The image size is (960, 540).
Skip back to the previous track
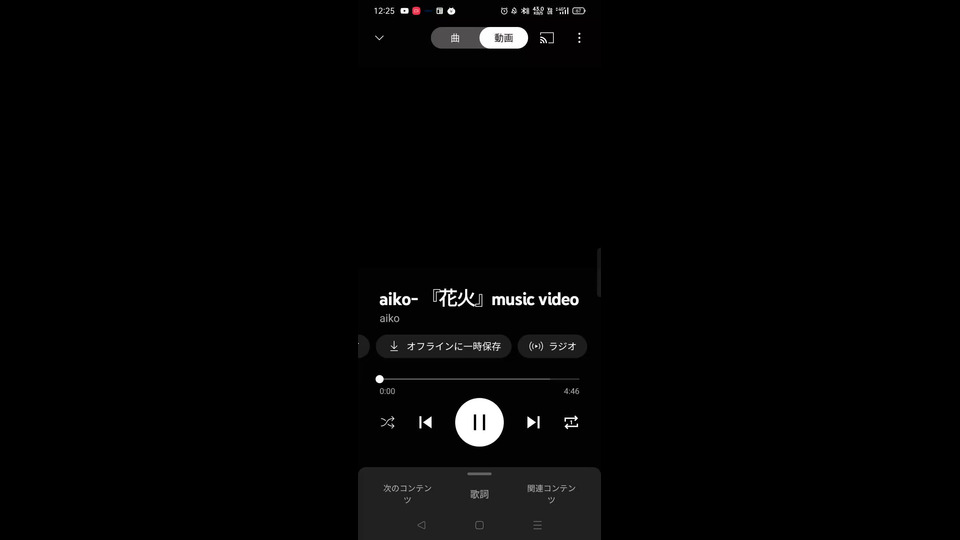(x=425, y=422)
